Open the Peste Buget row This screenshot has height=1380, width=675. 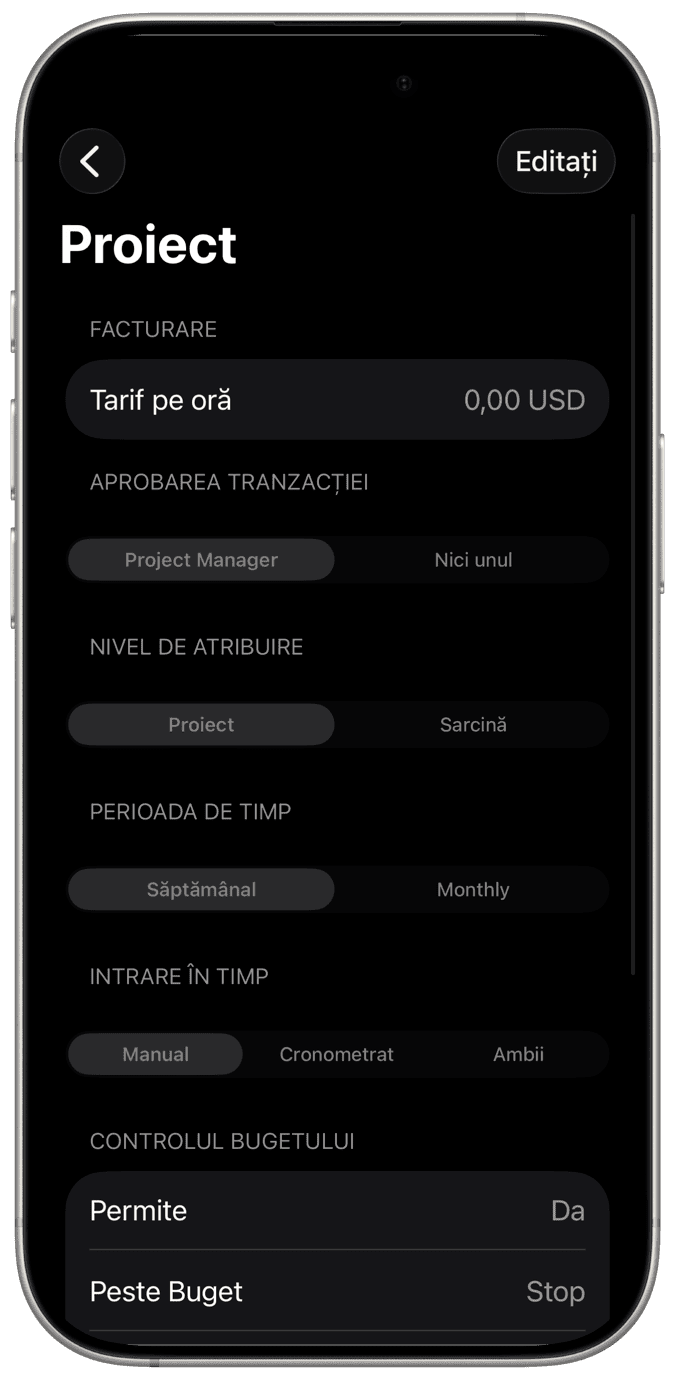click(x=337, y=1292)
